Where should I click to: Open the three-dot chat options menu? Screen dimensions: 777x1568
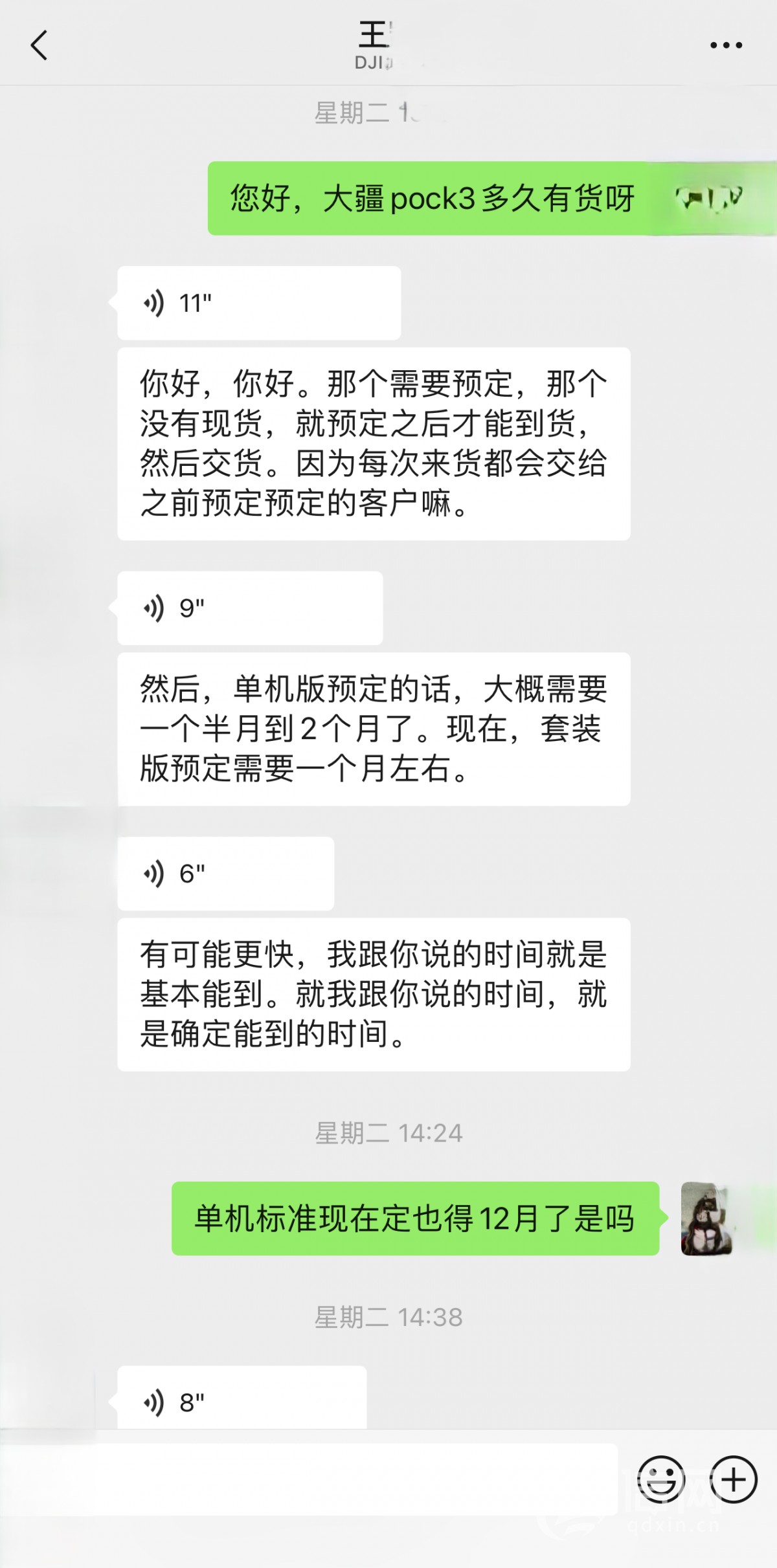(x=726, y=45)
